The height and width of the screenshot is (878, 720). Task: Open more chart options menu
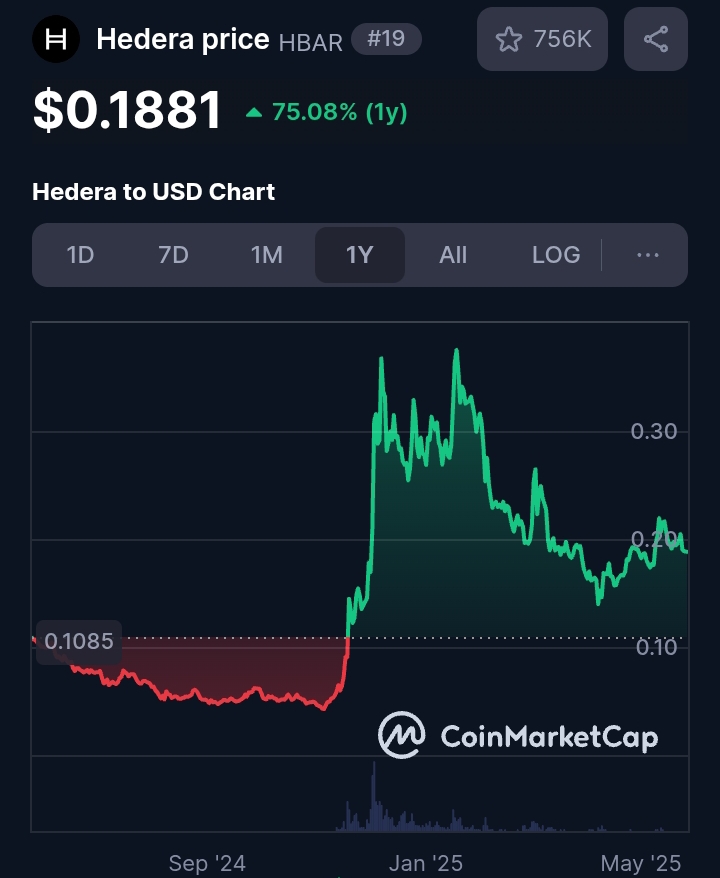(x=648, y=255)
